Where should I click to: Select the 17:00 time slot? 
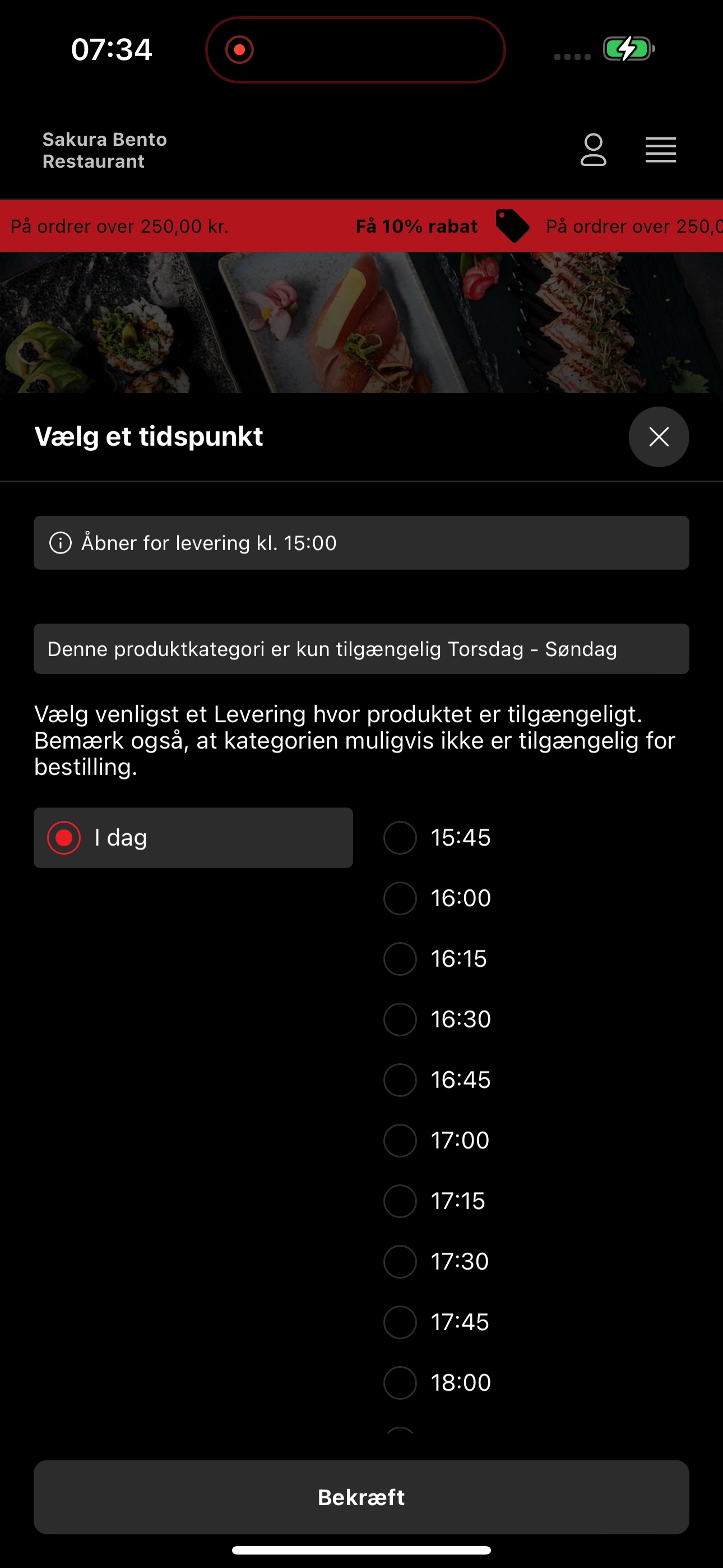[437, 1140]
